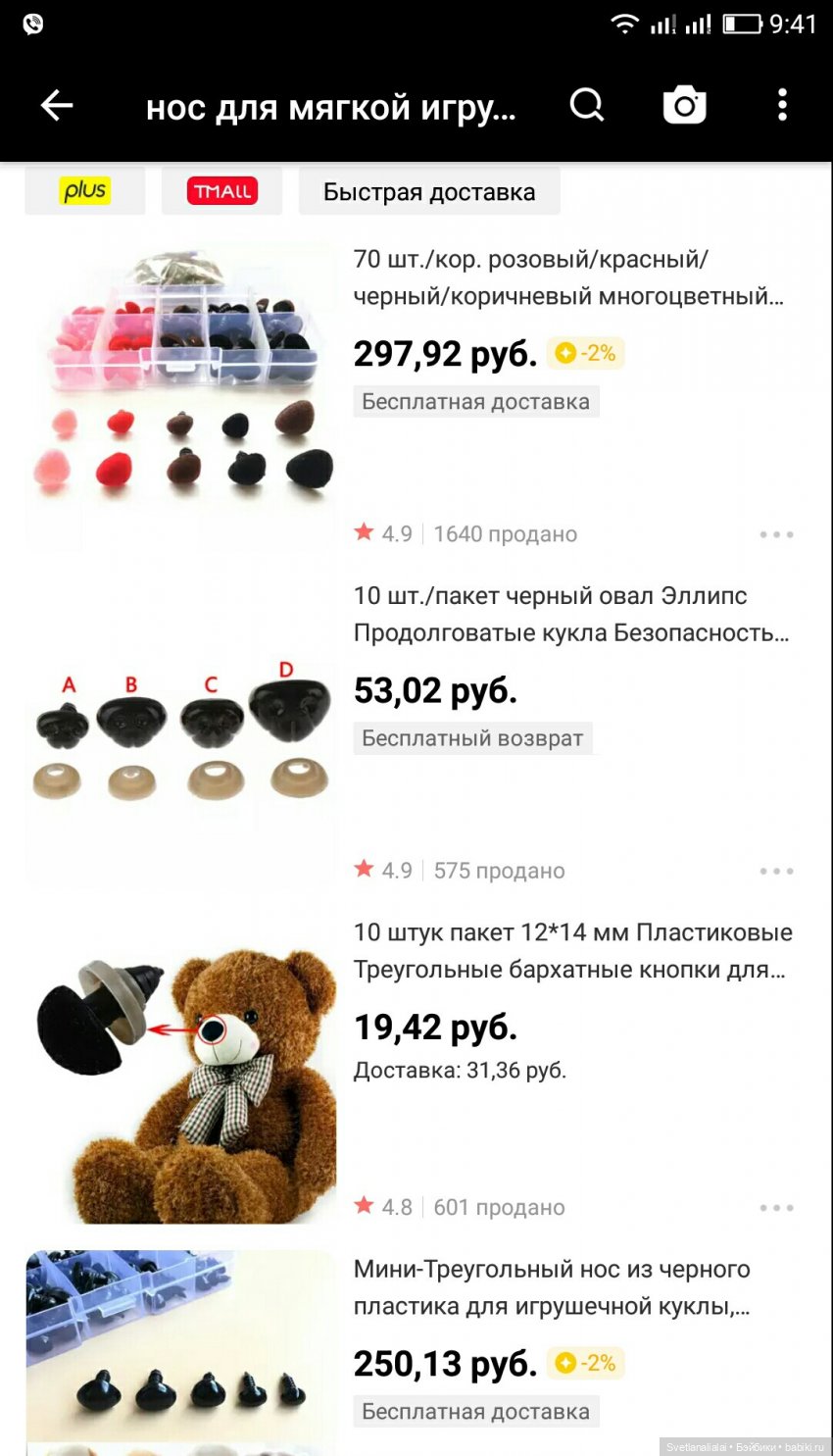
Task: Open the 10 шт./пакет черный овал product
Action: click(570, 614)
